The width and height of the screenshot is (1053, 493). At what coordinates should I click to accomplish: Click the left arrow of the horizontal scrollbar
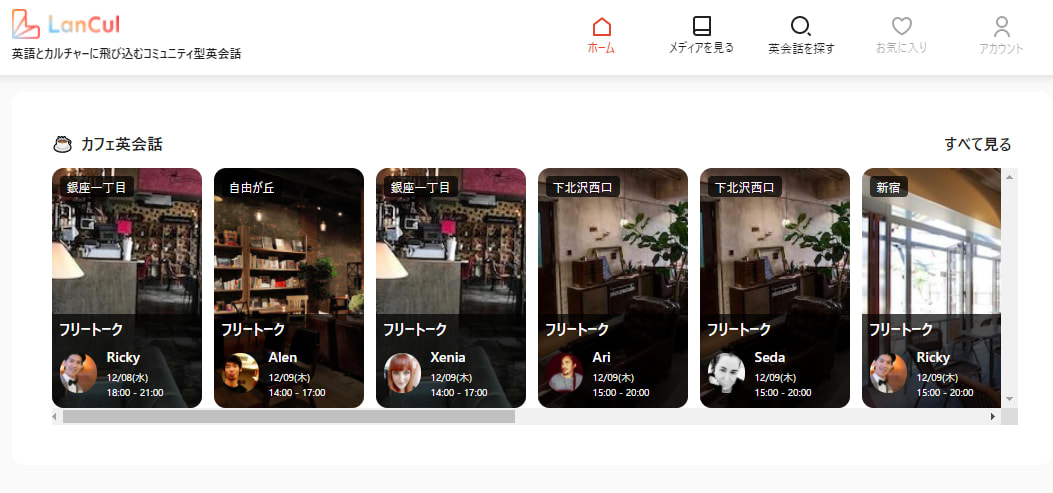(x=57, y=416)
